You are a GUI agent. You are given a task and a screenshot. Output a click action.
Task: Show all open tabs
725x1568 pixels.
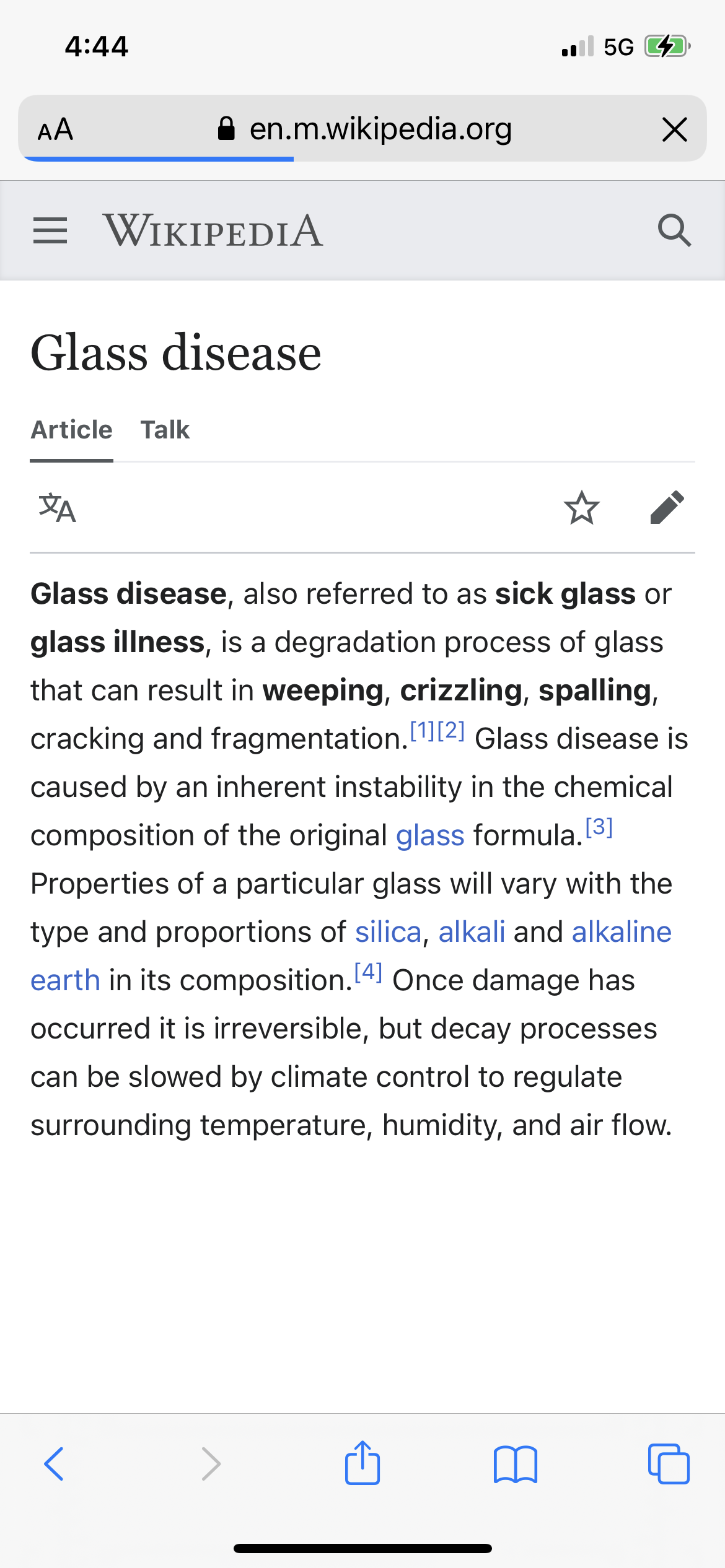click(x=669, y=1464)
